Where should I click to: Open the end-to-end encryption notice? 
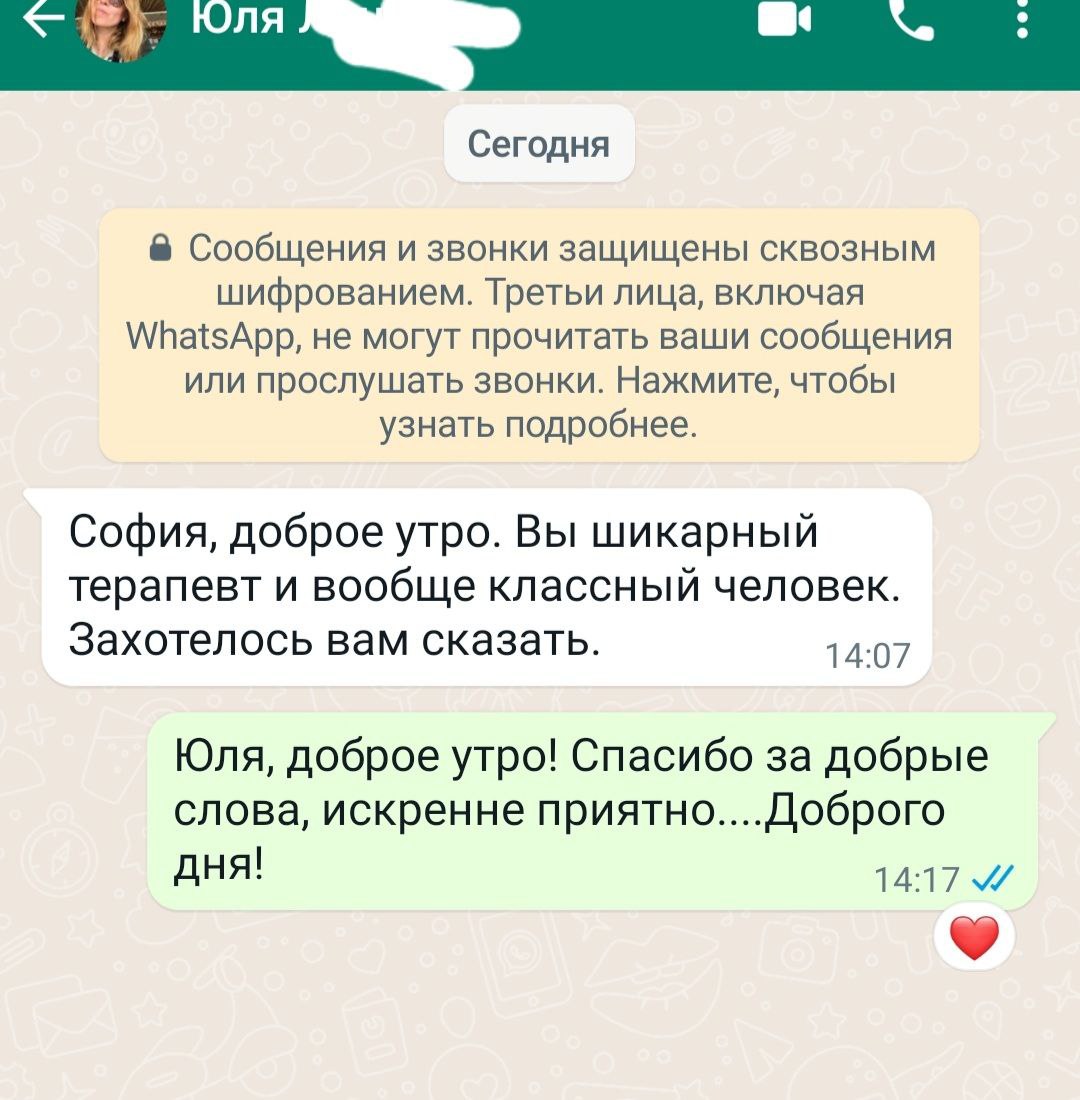[539, 336]
